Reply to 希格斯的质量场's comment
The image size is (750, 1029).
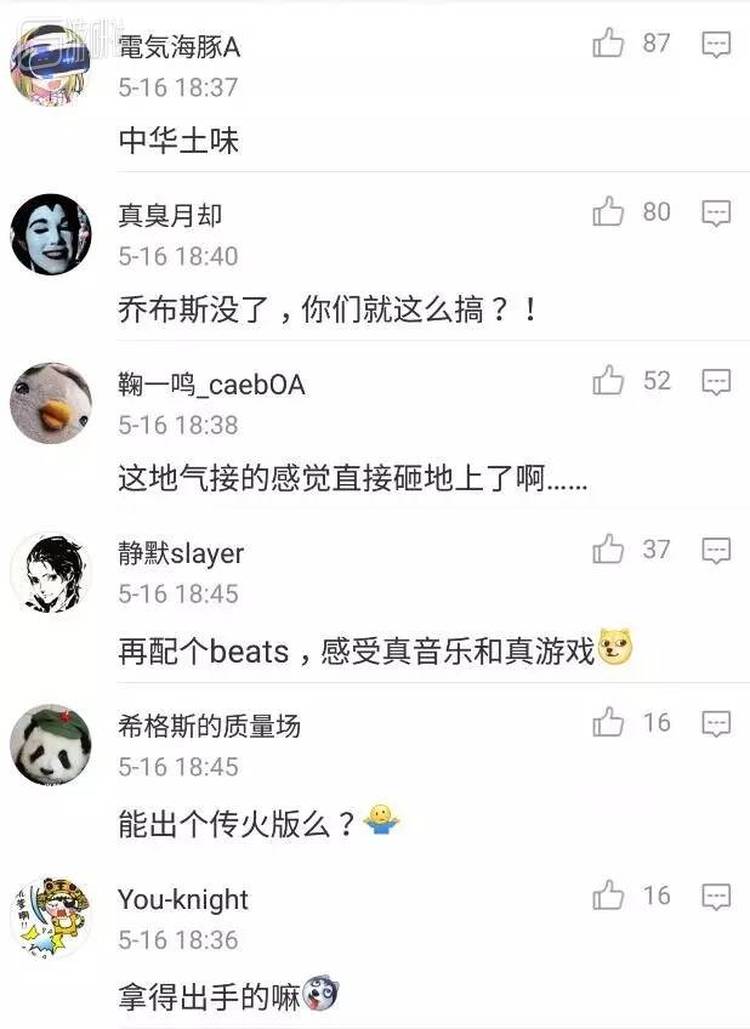[x=716, y=724]
